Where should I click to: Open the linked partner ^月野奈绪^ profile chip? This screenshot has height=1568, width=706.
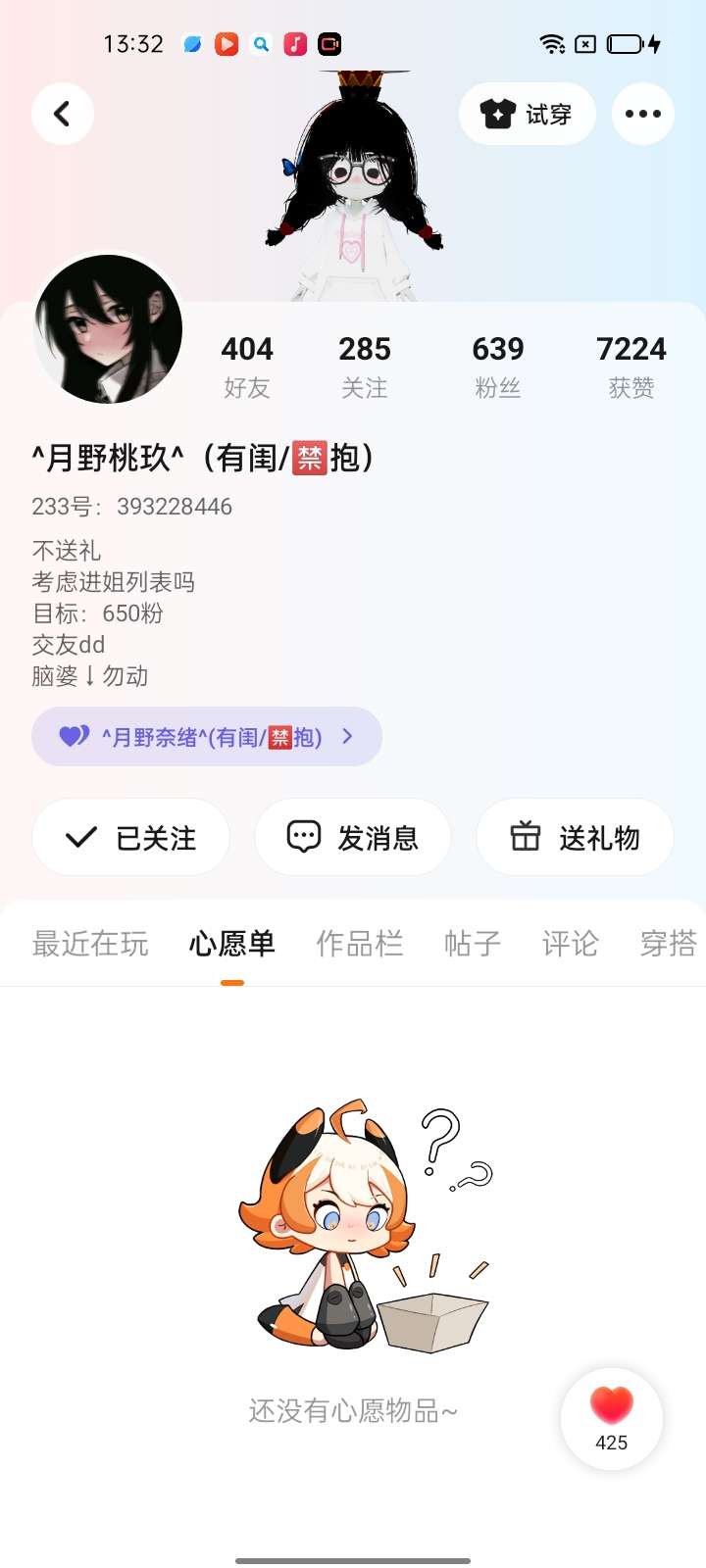(207, 737)
